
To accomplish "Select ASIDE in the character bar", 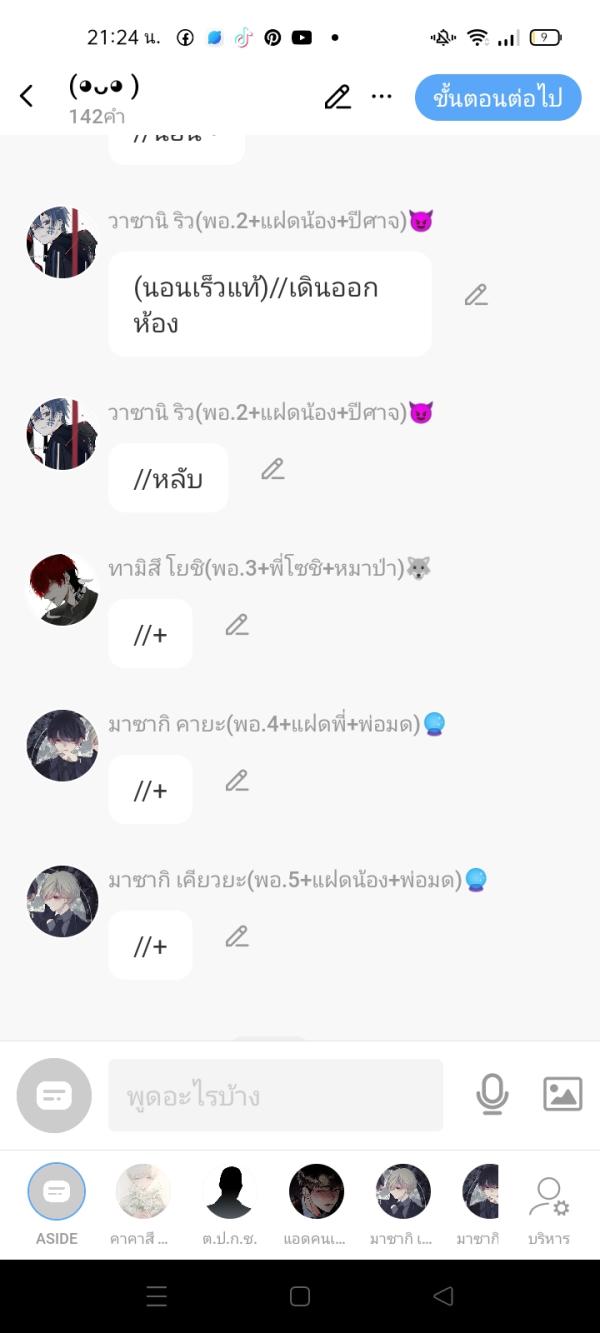I will (x=57, y=1192).
